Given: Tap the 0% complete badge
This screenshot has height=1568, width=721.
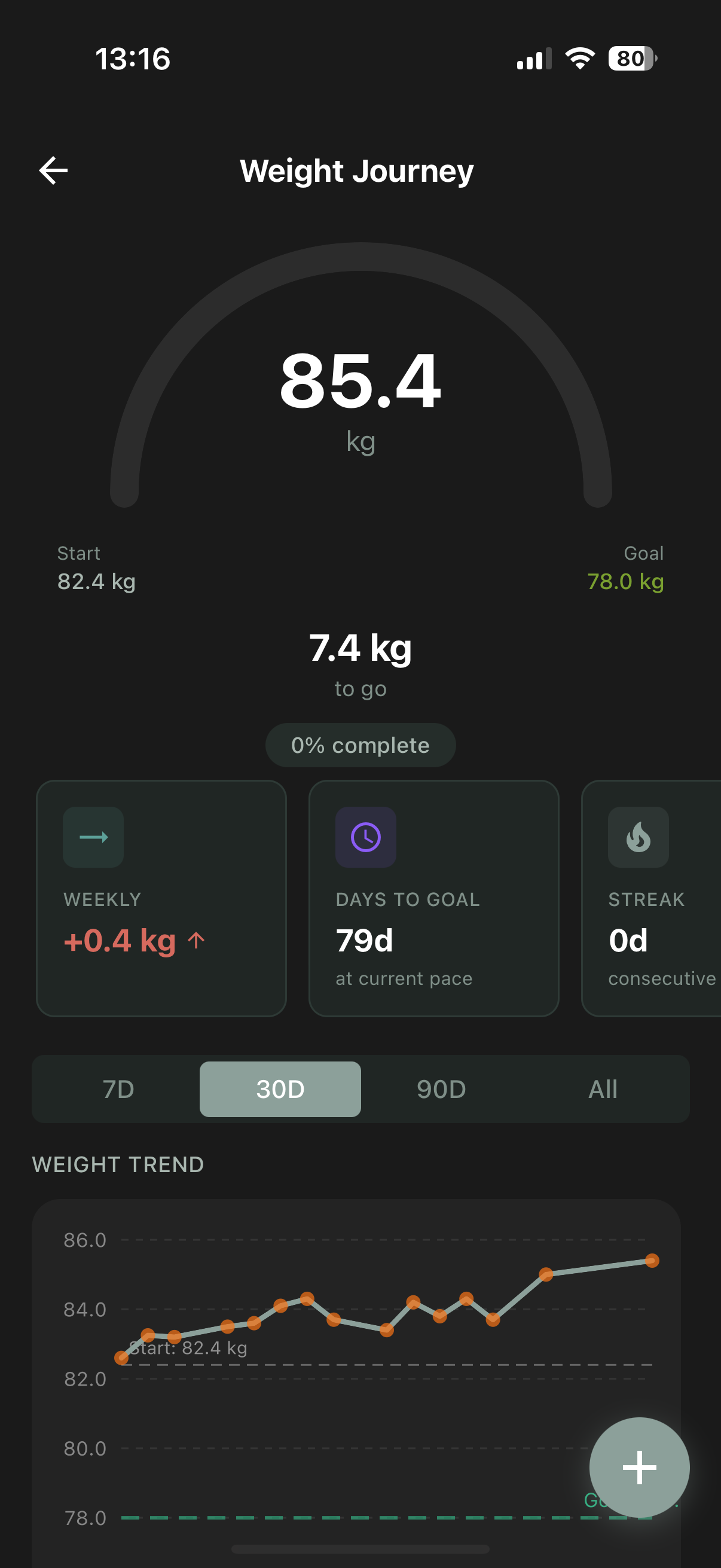Looking at the screenshot, I should click(360, 745).
